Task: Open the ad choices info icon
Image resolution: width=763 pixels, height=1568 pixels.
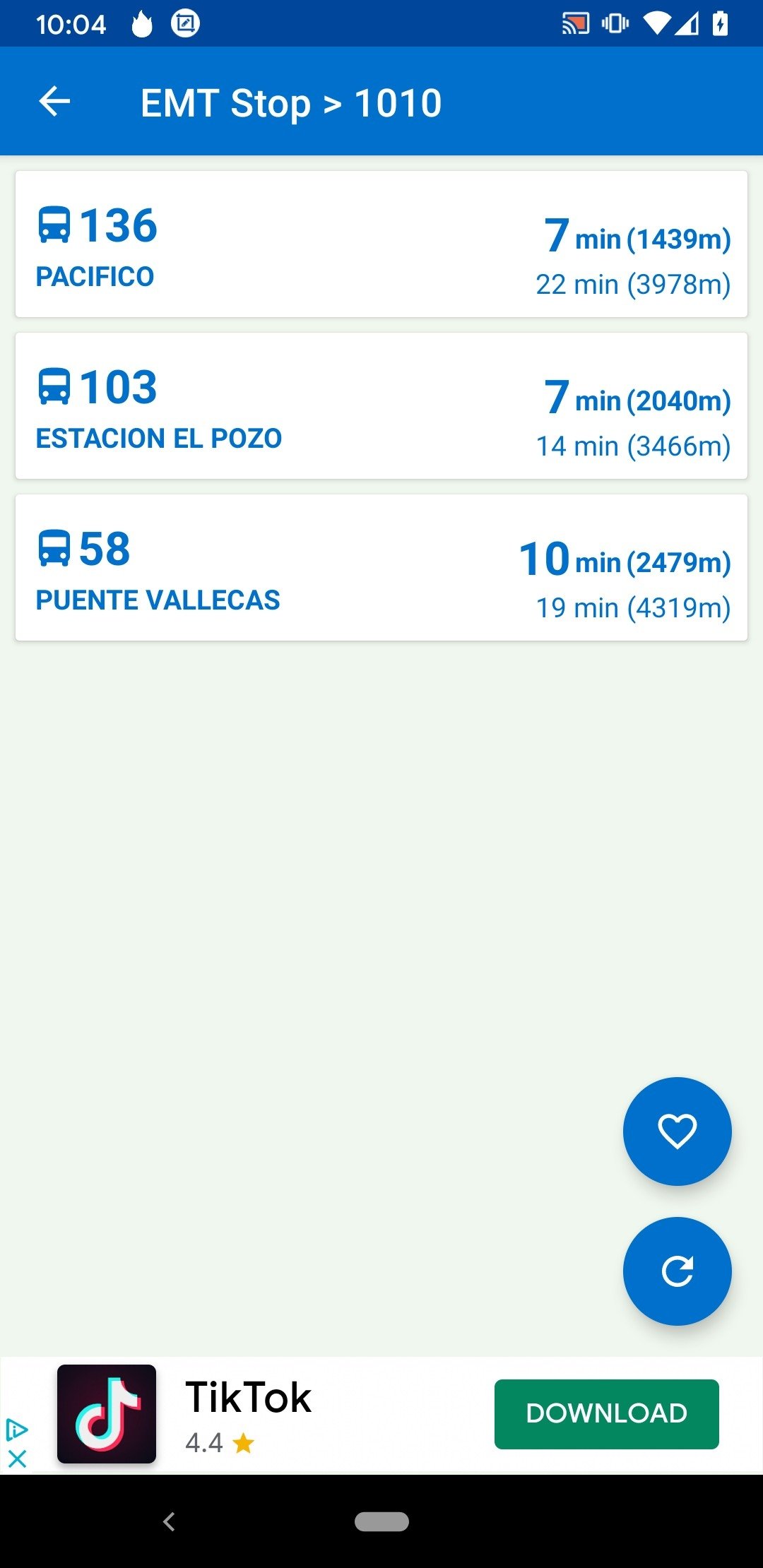Action: click(17, 1430)
